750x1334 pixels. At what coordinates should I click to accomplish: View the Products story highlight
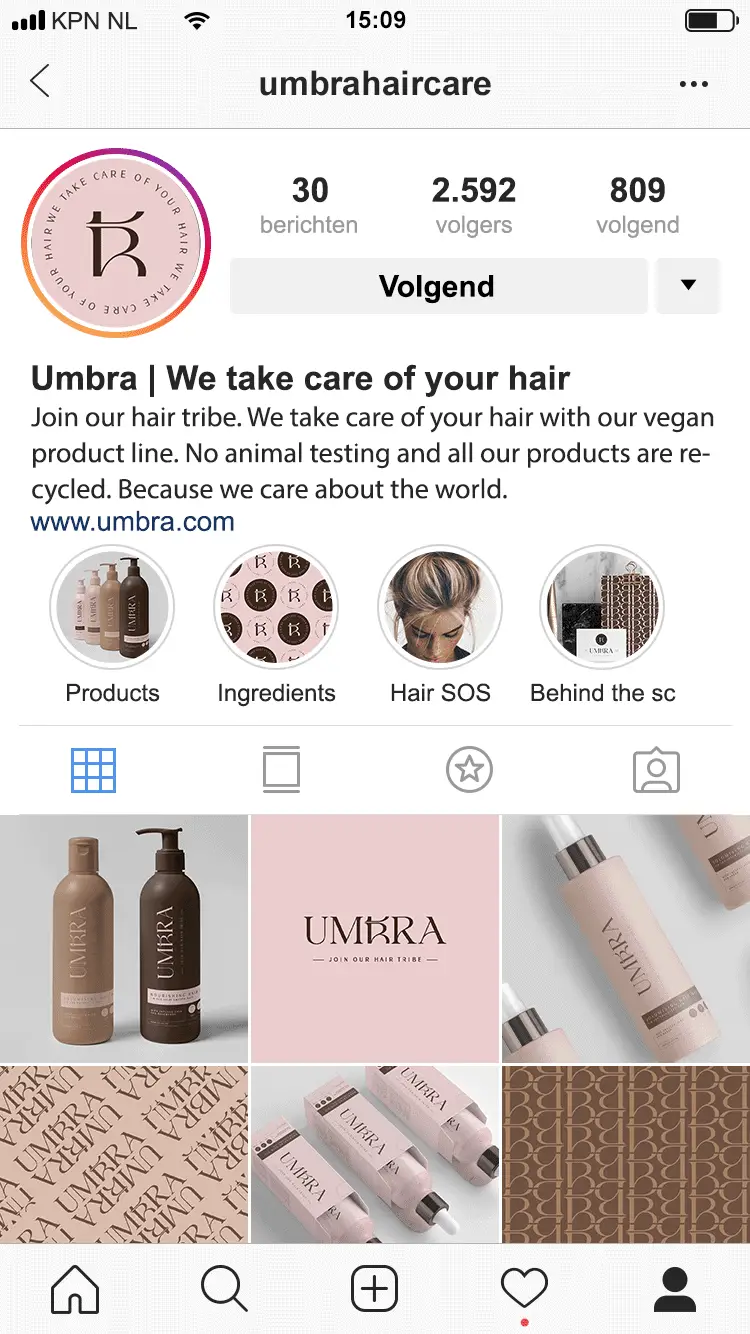(x=112, y=608)
